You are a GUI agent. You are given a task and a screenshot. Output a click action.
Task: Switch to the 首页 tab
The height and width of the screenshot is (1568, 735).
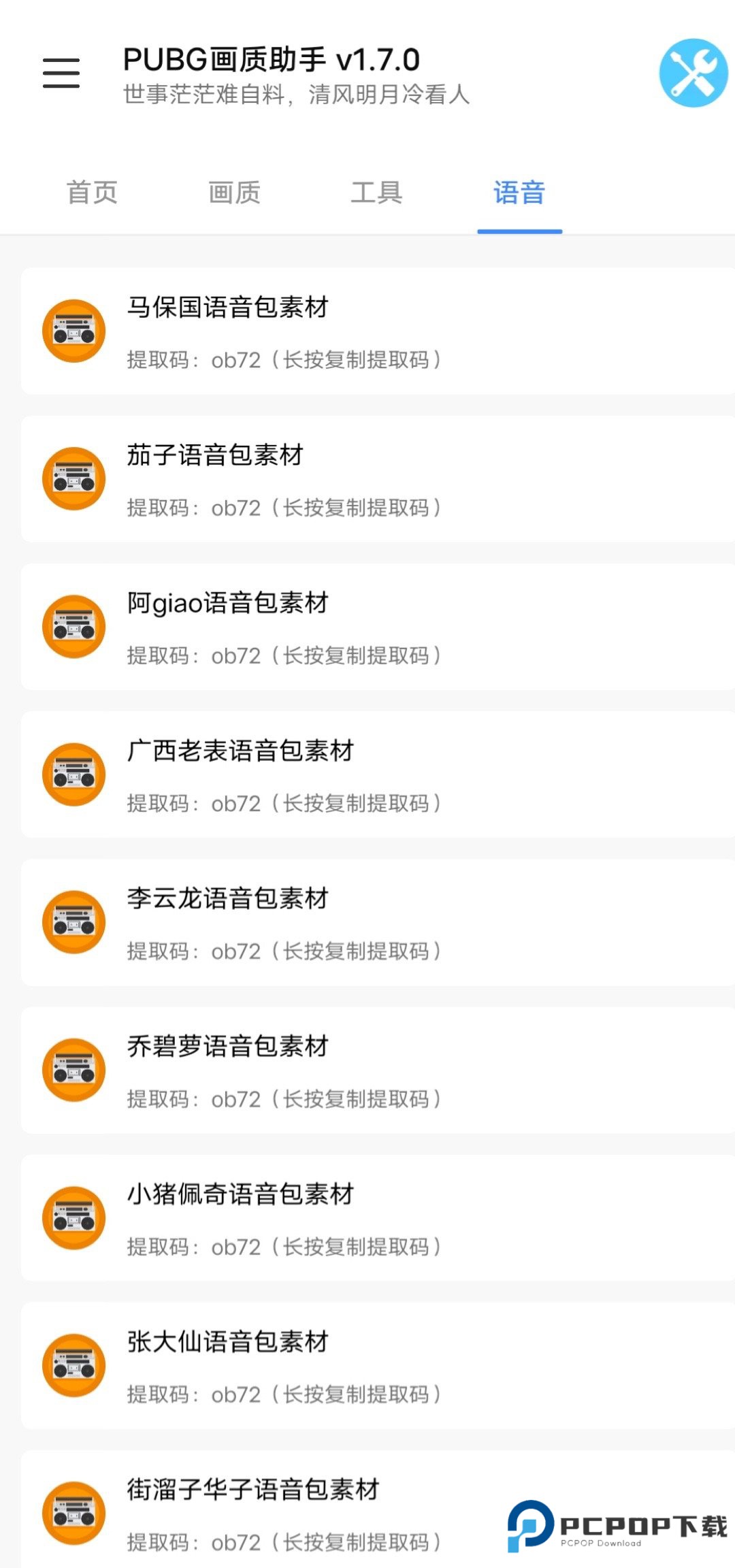pyautogui.click(x=92, y=193)
